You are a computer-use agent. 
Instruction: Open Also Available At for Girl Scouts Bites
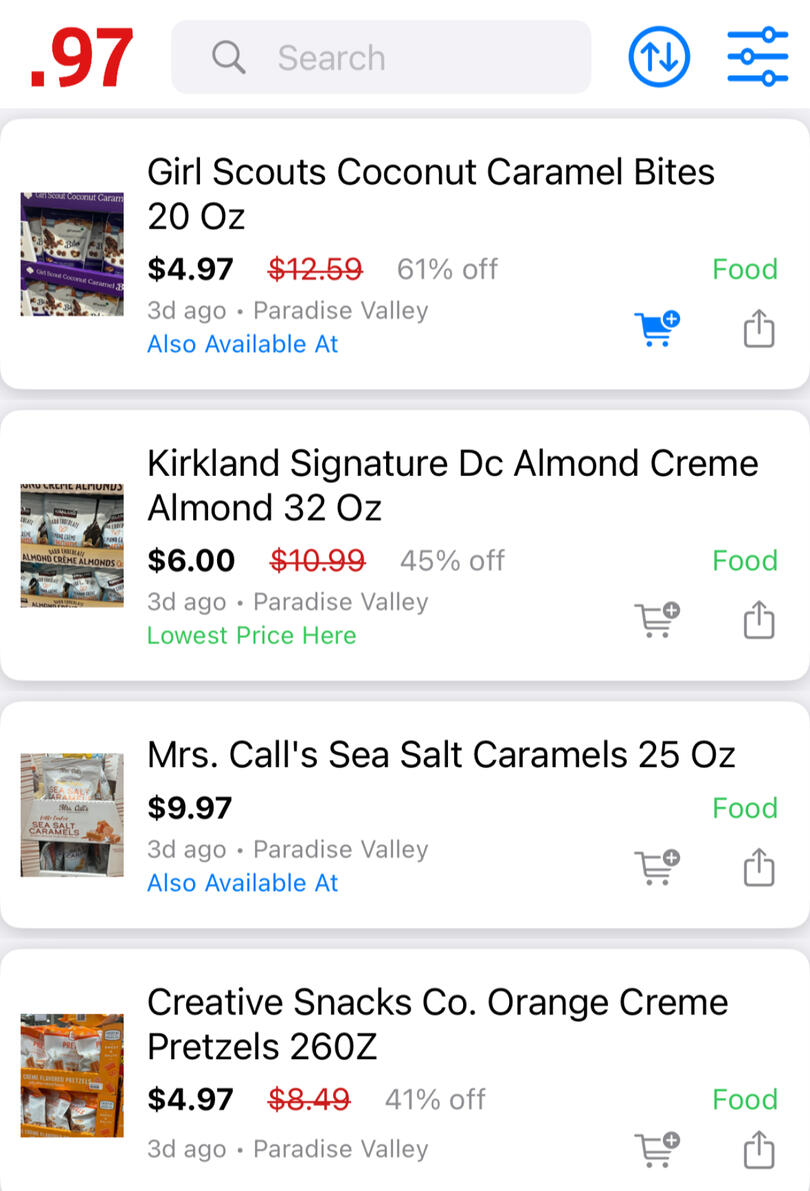[x=242, y=344]
